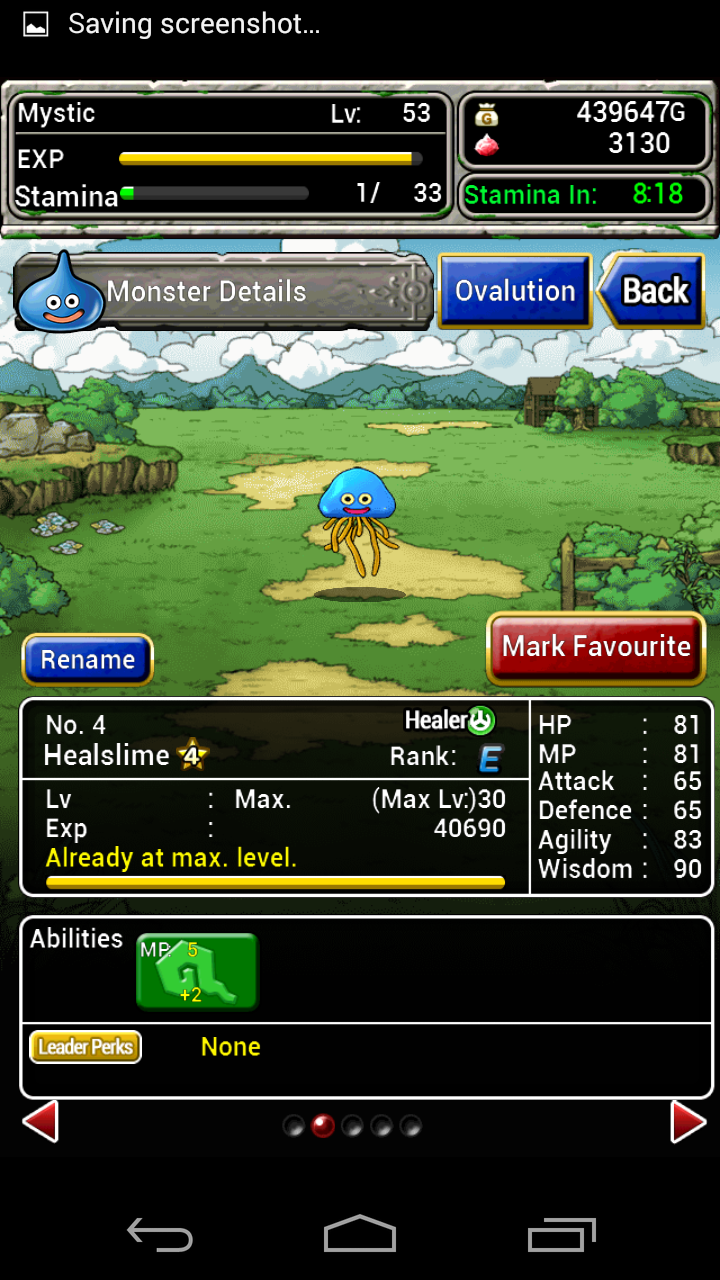Tap the Android home button
The height and width of the screenshot is (1280, 720).
[360, 1234]
